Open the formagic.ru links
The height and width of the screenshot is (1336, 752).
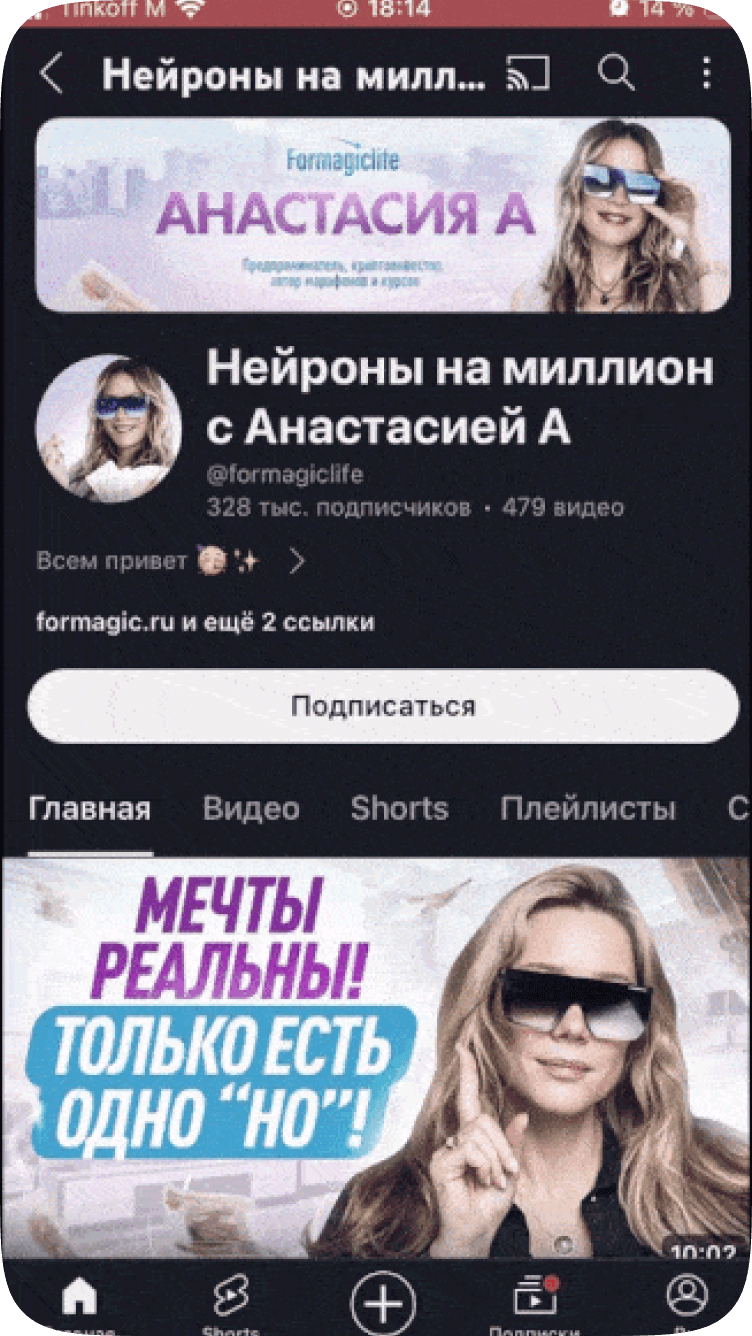pos(205,622)
